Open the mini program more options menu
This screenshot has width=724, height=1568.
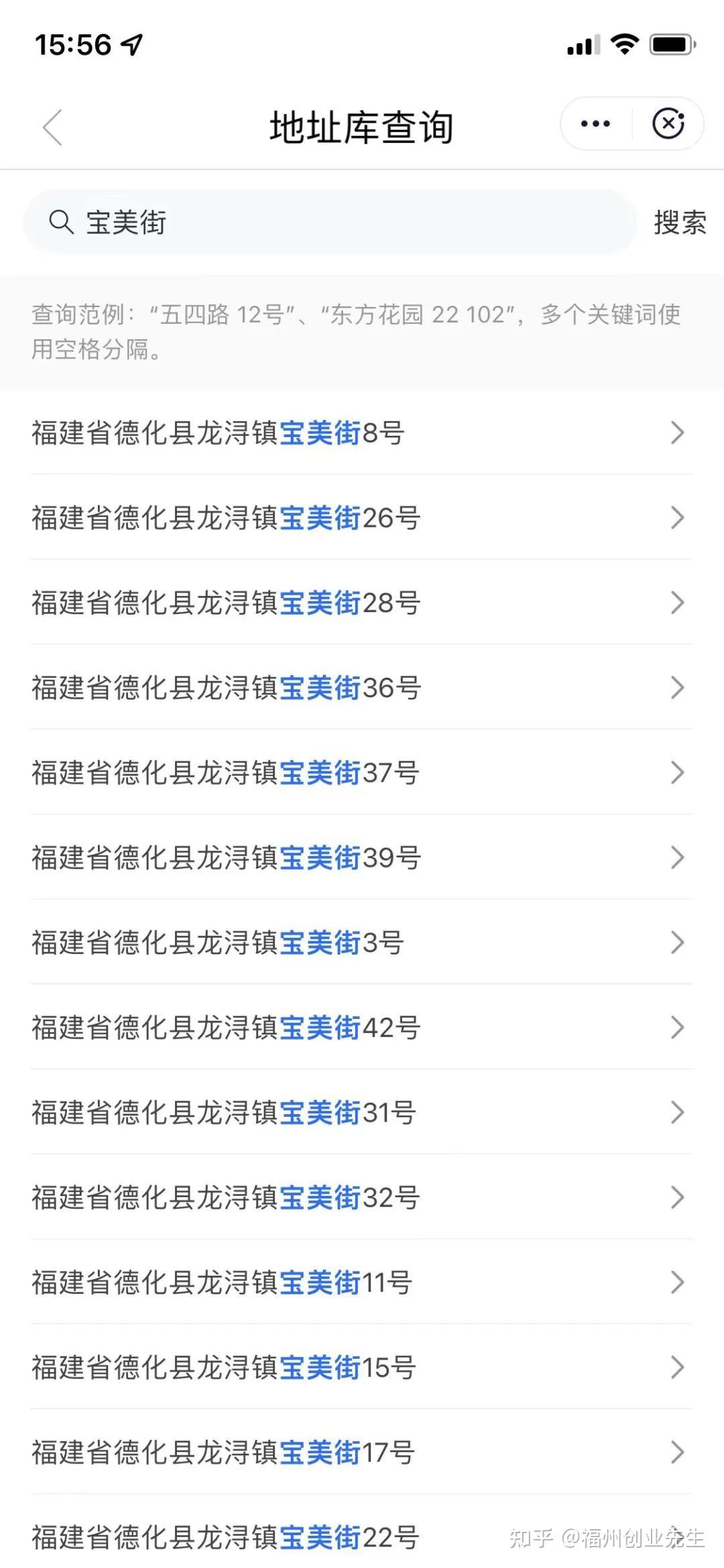tap(595, 124)
